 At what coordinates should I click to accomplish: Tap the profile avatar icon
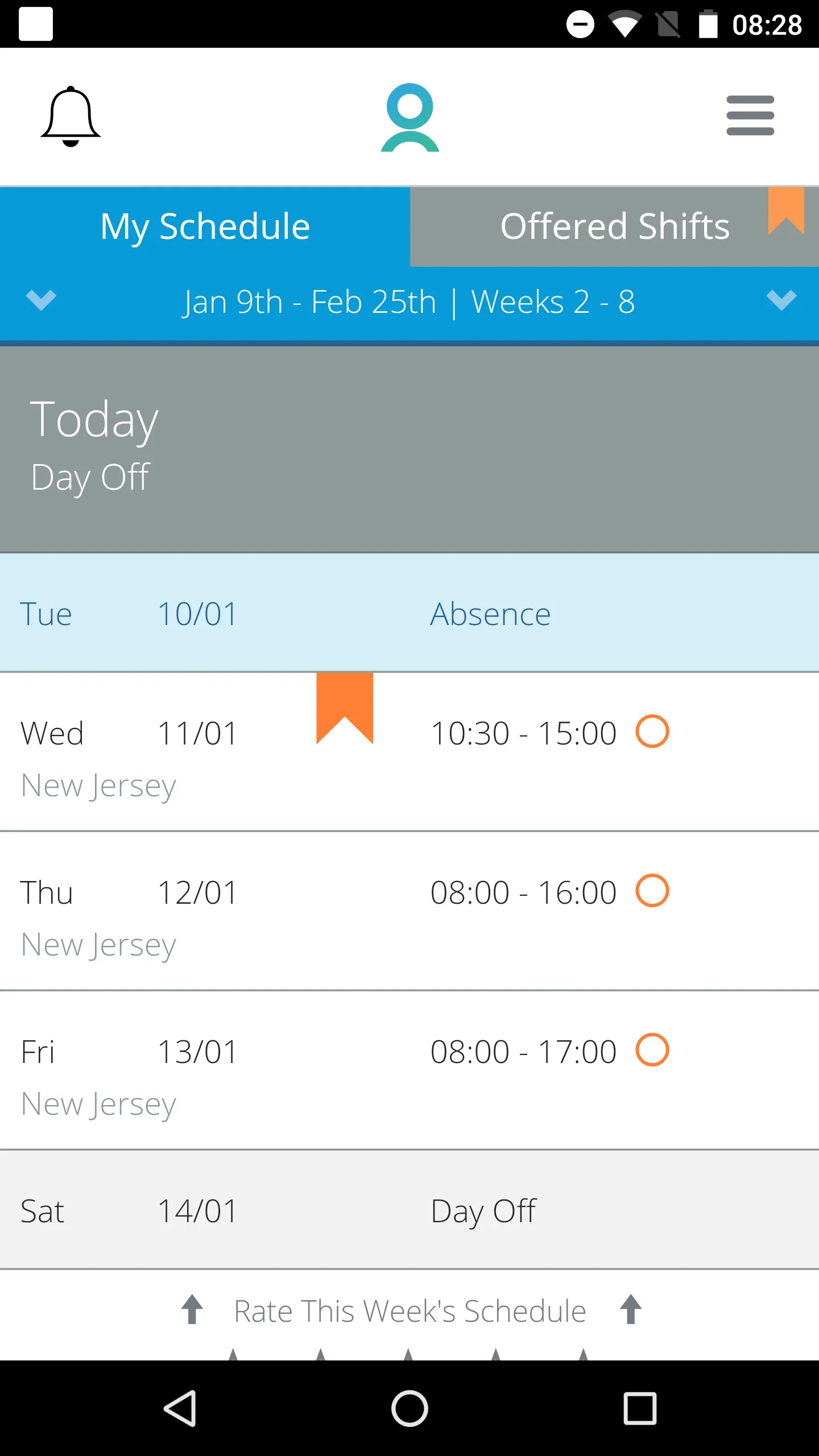(409, 117)
